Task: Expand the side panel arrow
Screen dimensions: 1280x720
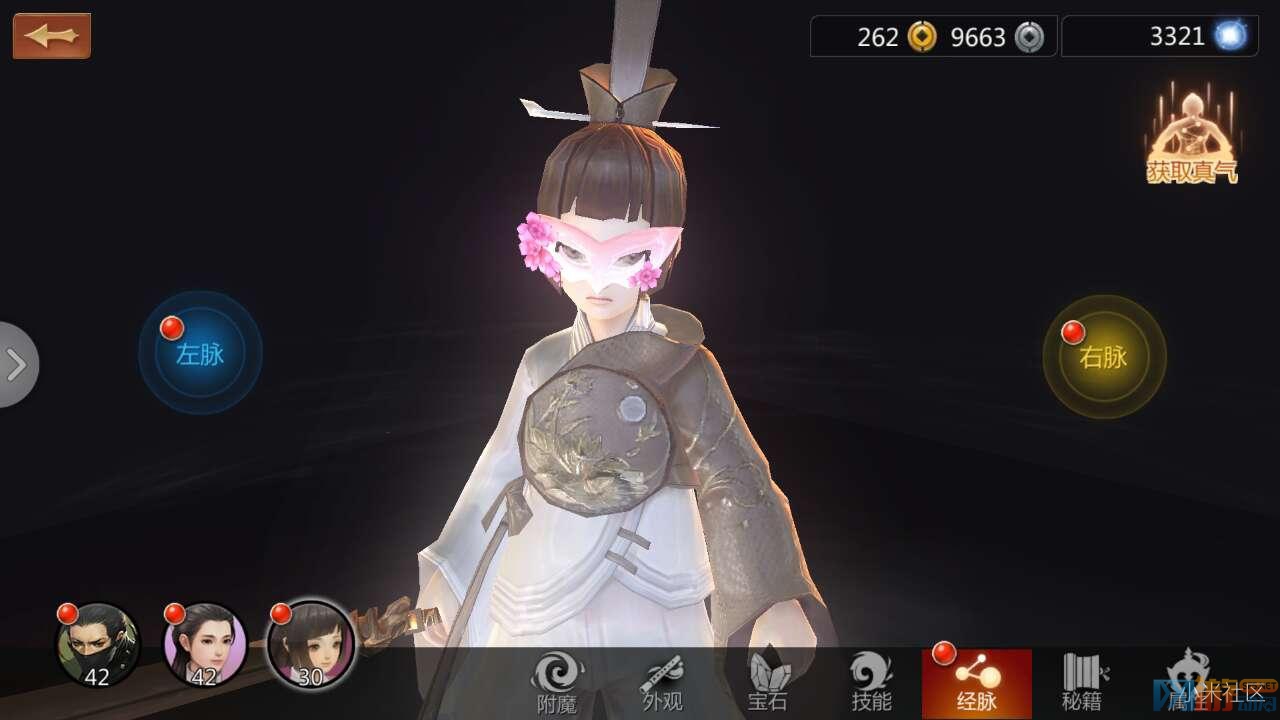Action: click(17, 364)
